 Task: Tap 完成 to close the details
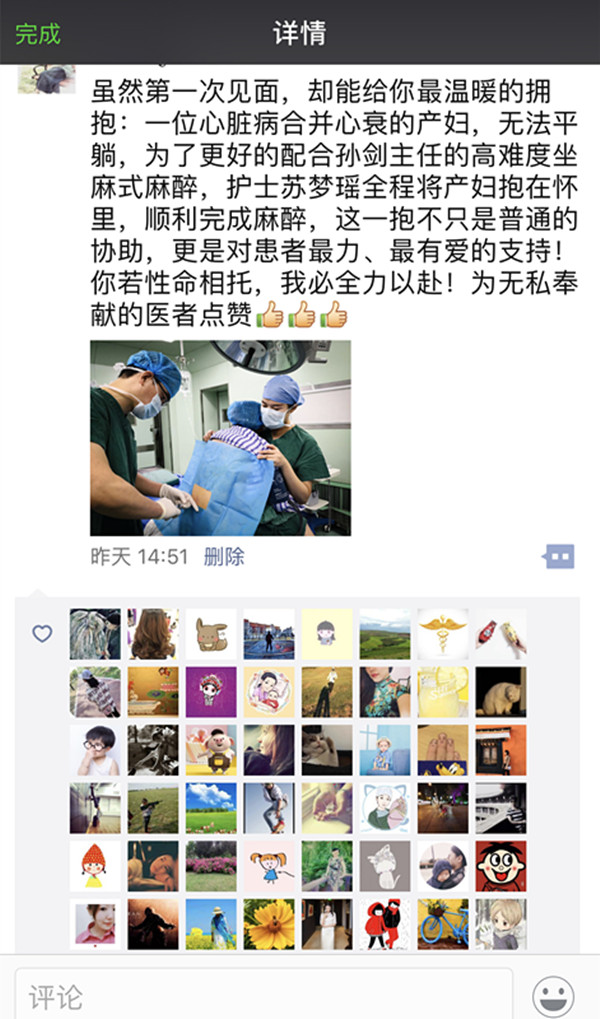click(37, 34)
